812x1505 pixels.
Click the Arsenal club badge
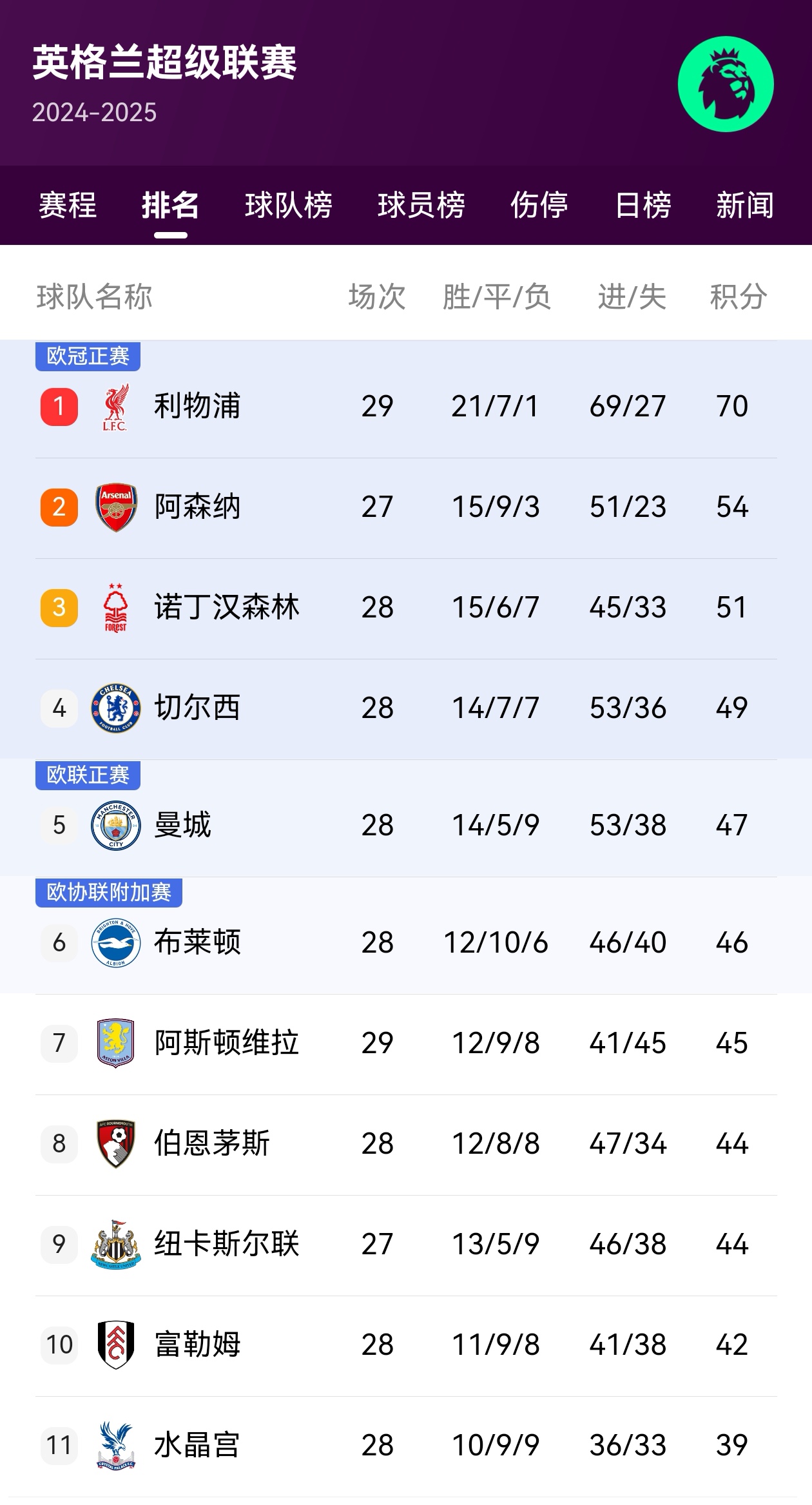tap(115, 508)
